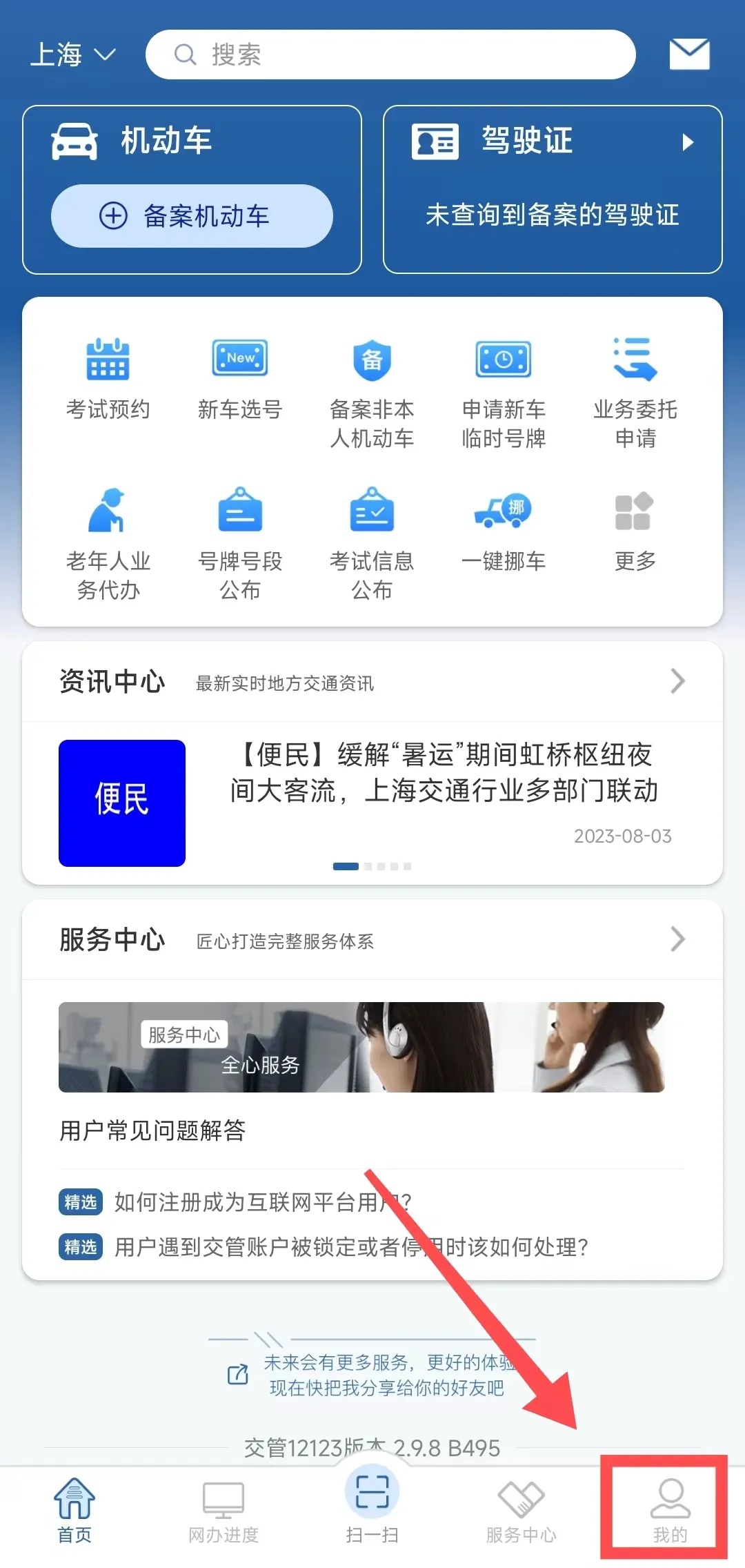Open 考试信息公布

point(372,545)
